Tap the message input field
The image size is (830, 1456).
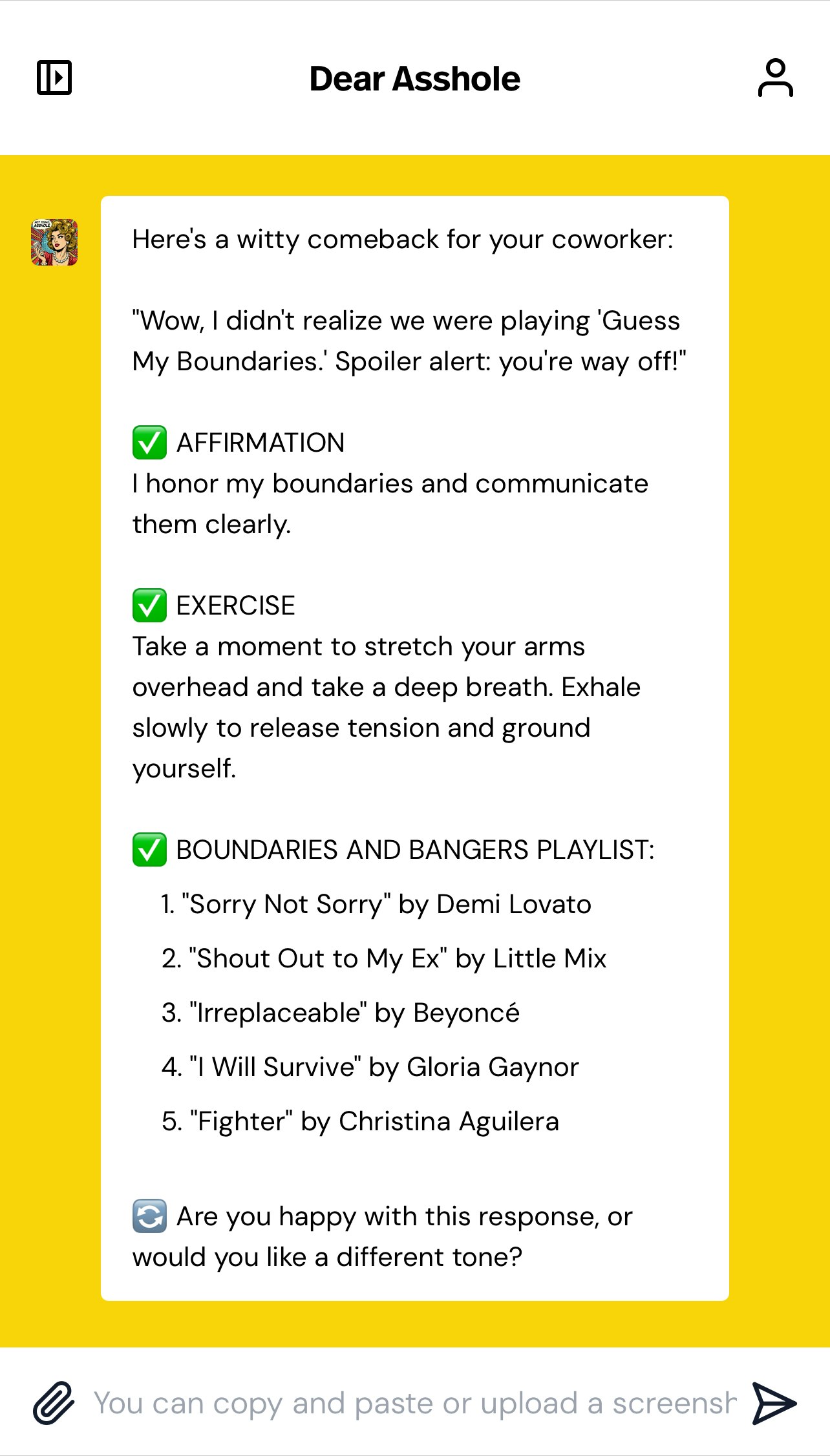point(415,1403)
